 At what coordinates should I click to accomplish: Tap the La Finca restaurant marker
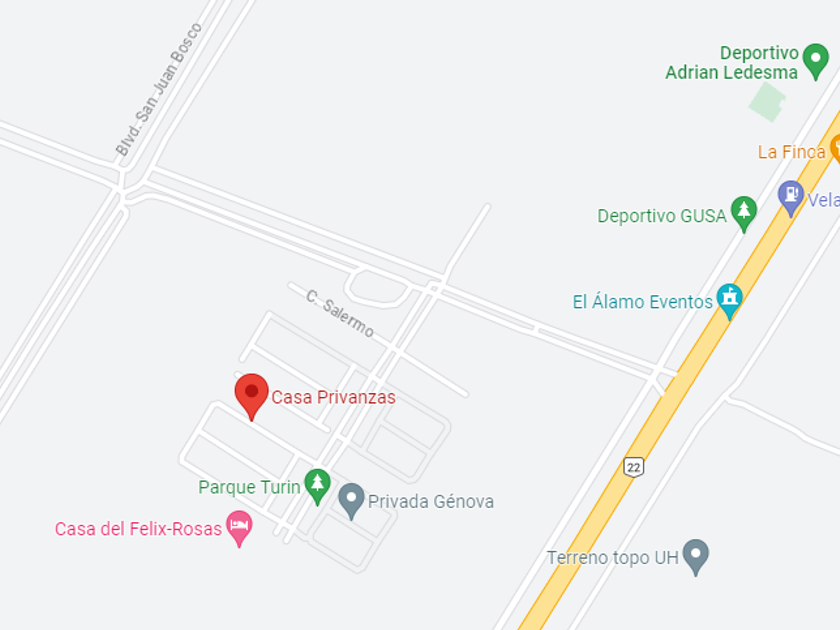pyautogui.click(x=835, y=150)
